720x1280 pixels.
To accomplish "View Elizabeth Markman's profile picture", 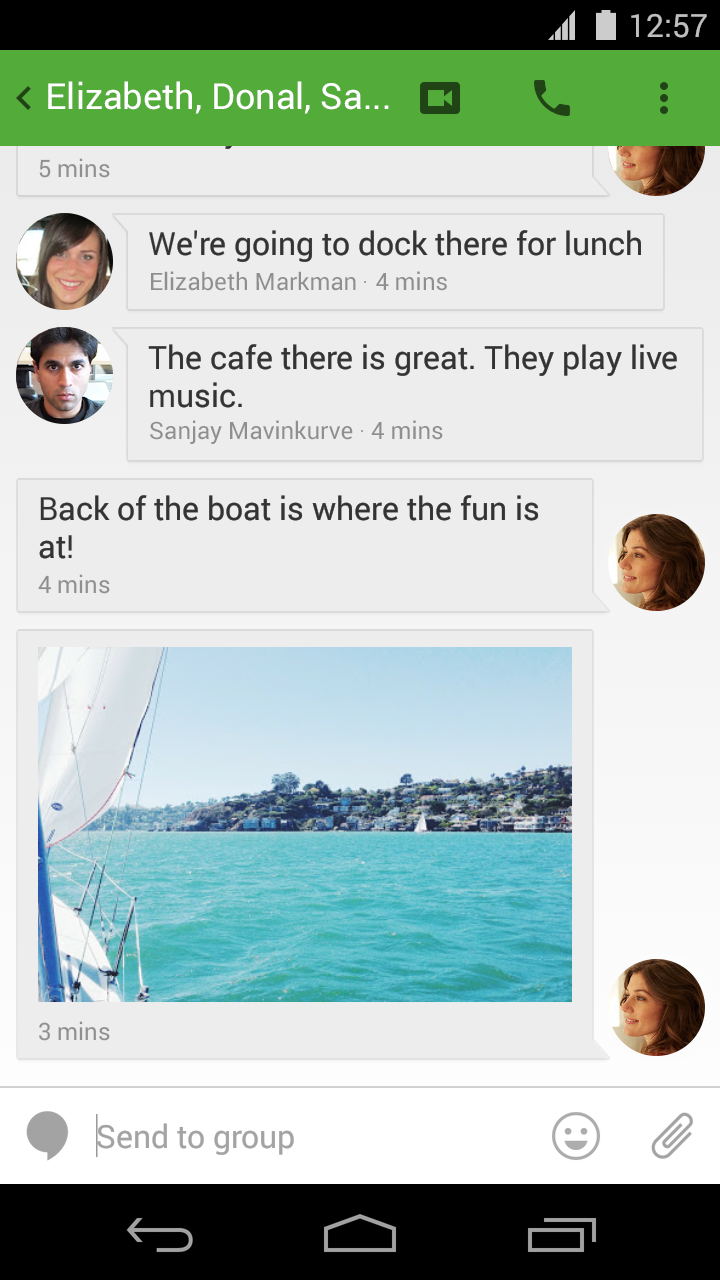I will (x=64, y=261).
